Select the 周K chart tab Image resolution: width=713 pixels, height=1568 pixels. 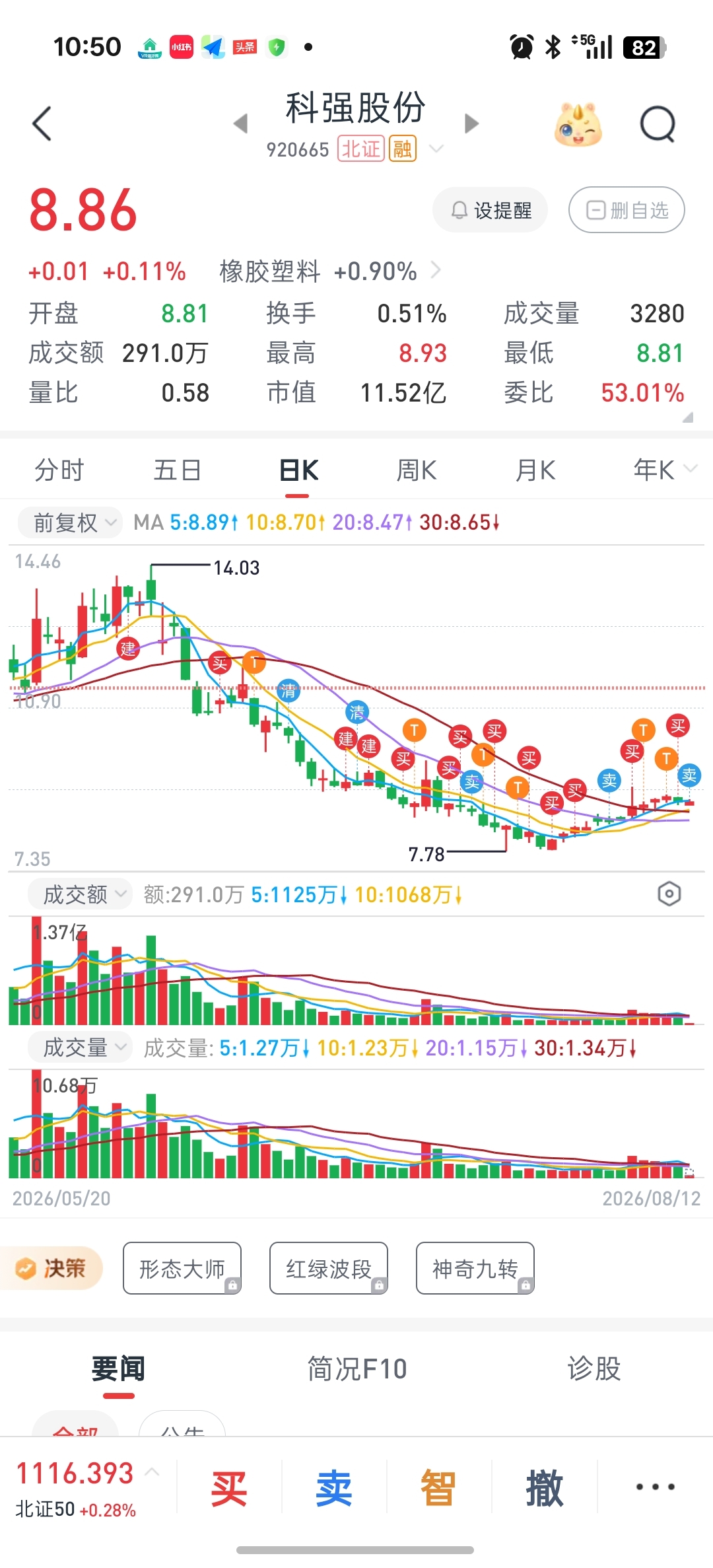tap(417, 470)
